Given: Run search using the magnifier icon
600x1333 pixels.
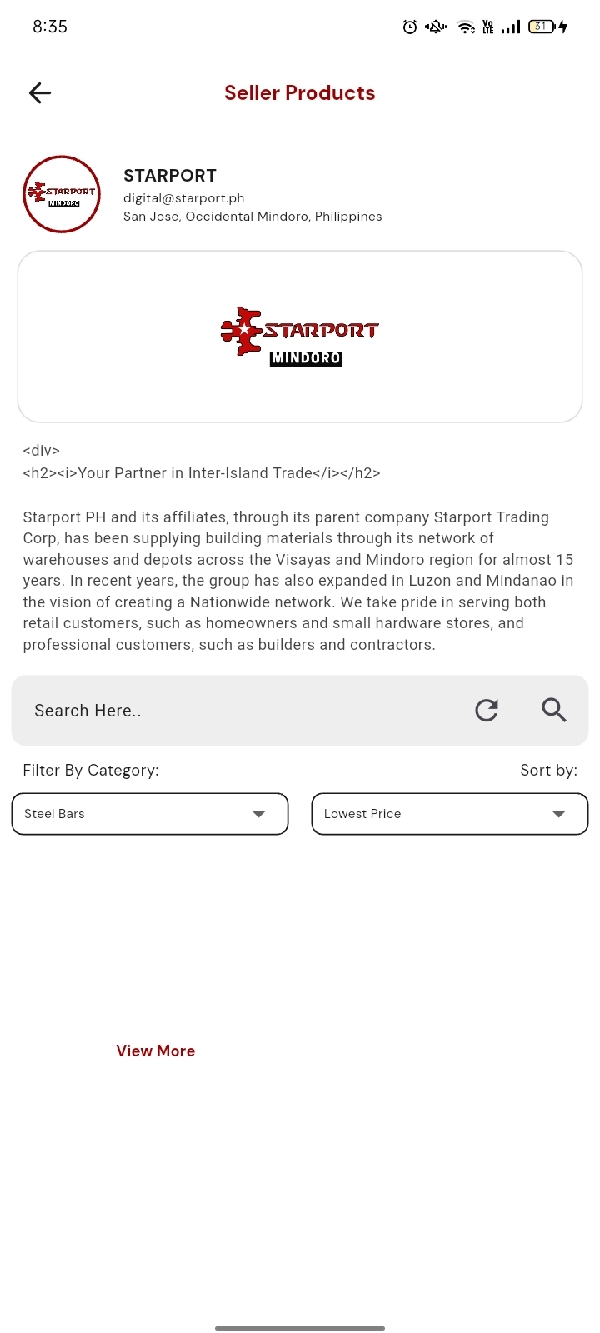Looking at the screenshot, I should pyautogui.click(x=554, y=710).
